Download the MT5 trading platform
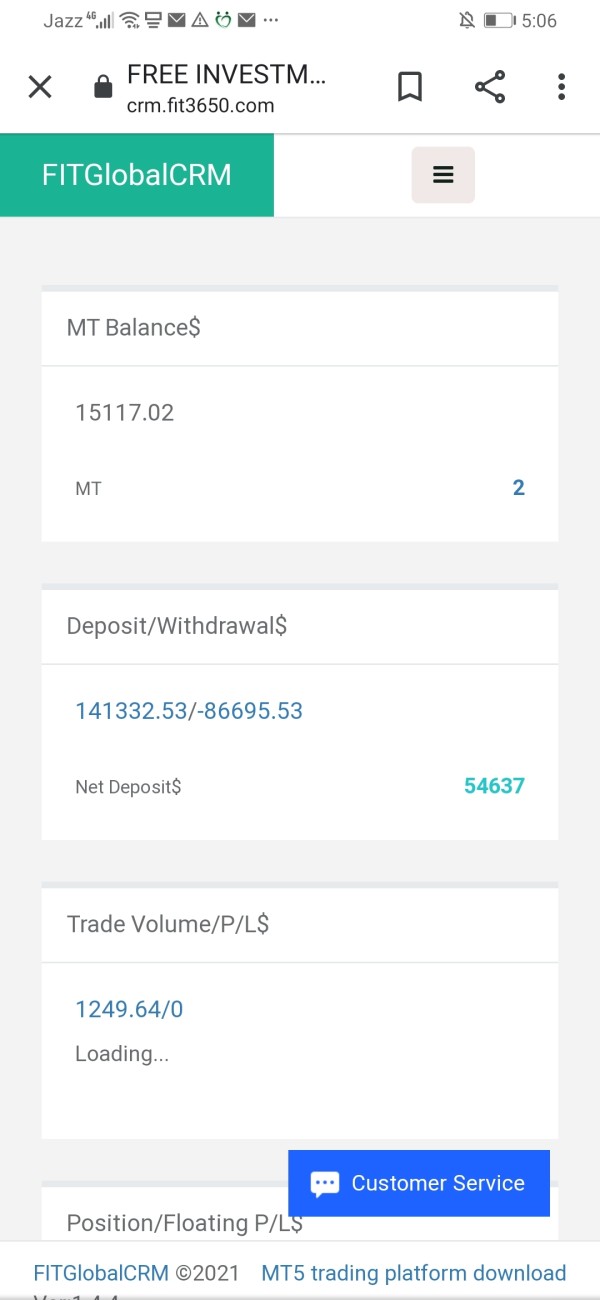Viewport: 600px width, 1300px height. pyautogui.click(x=414, y=1273)
